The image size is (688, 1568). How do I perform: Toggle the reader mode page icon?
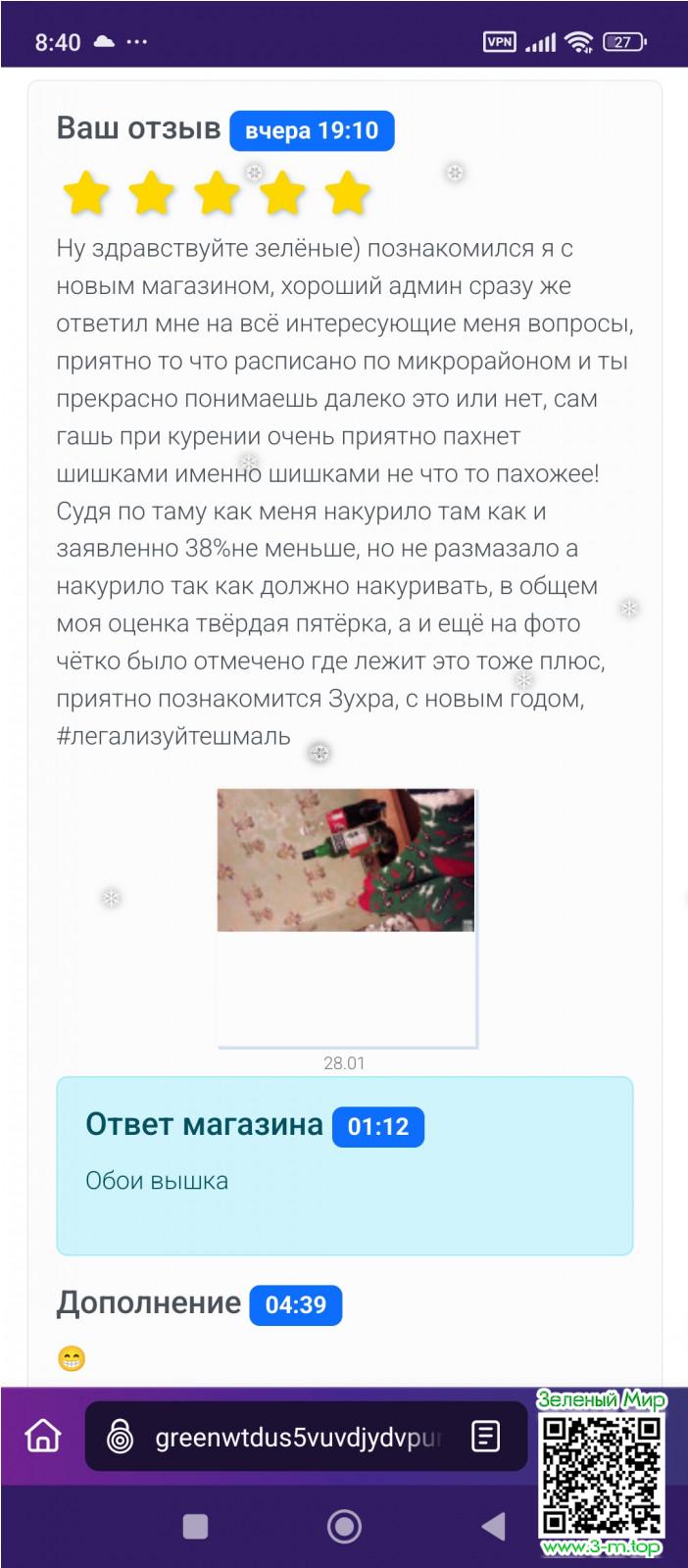point(485,1437)
